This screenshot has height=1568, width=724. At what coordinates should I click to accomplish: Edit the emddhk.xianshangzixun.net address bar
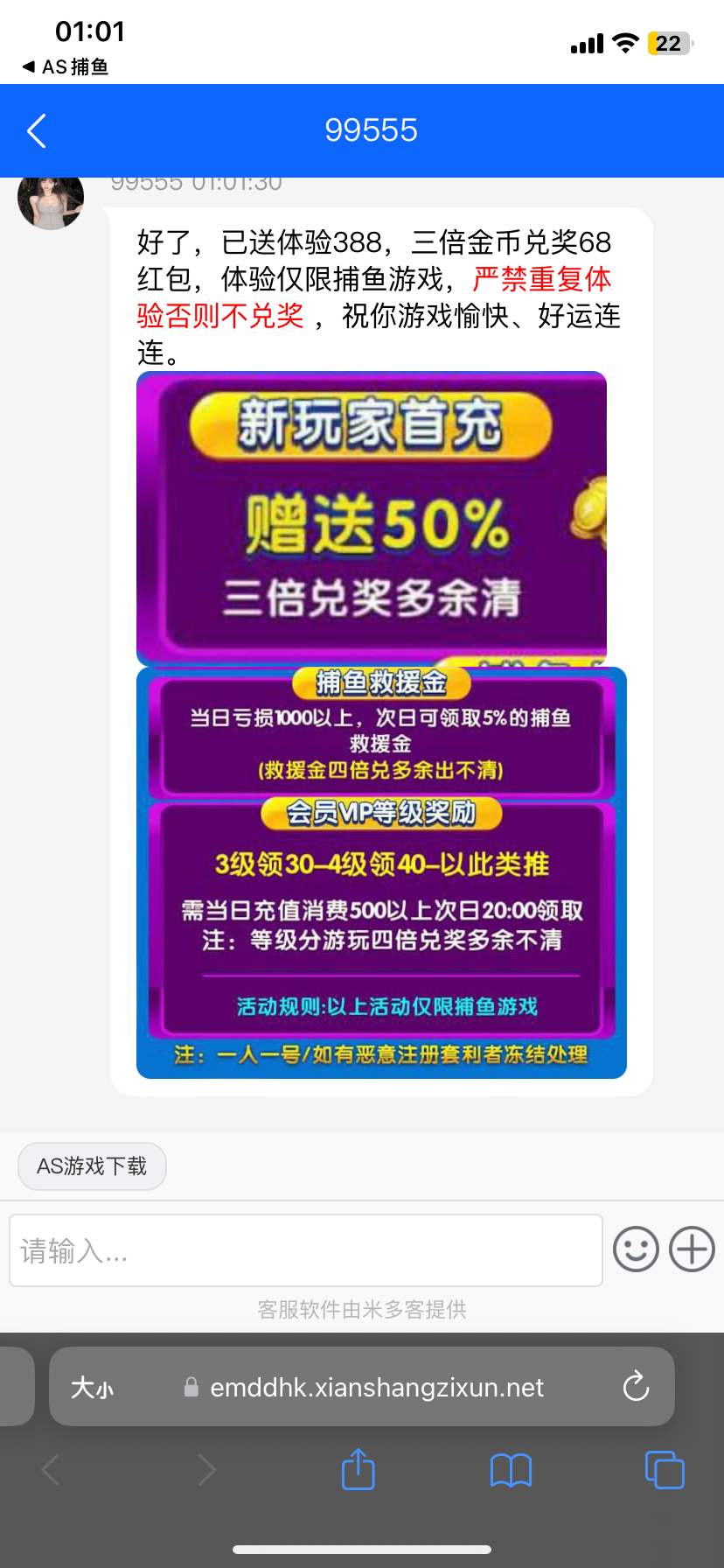pos(376,1388)
